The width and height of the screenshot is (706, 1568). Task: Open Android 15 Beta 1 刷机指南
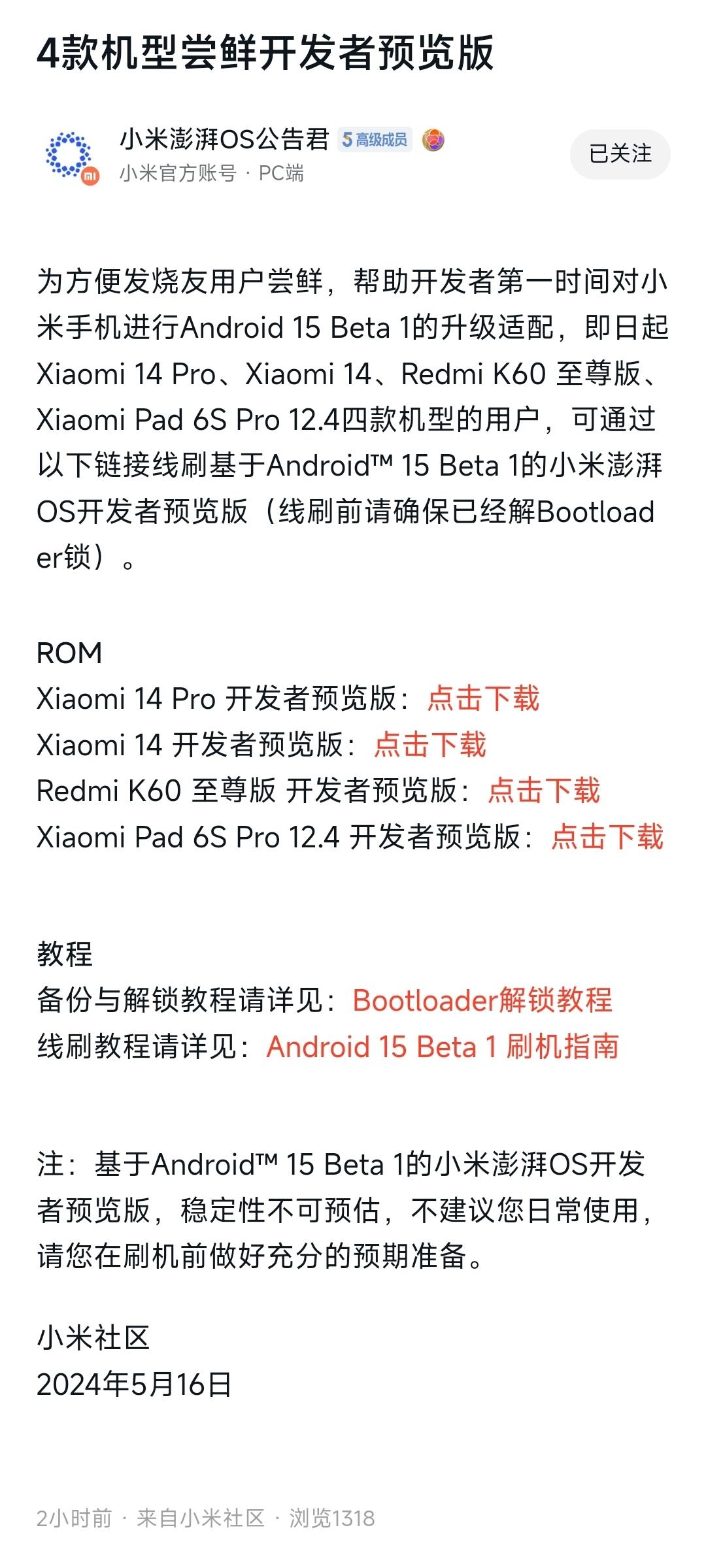(443, 1047)
